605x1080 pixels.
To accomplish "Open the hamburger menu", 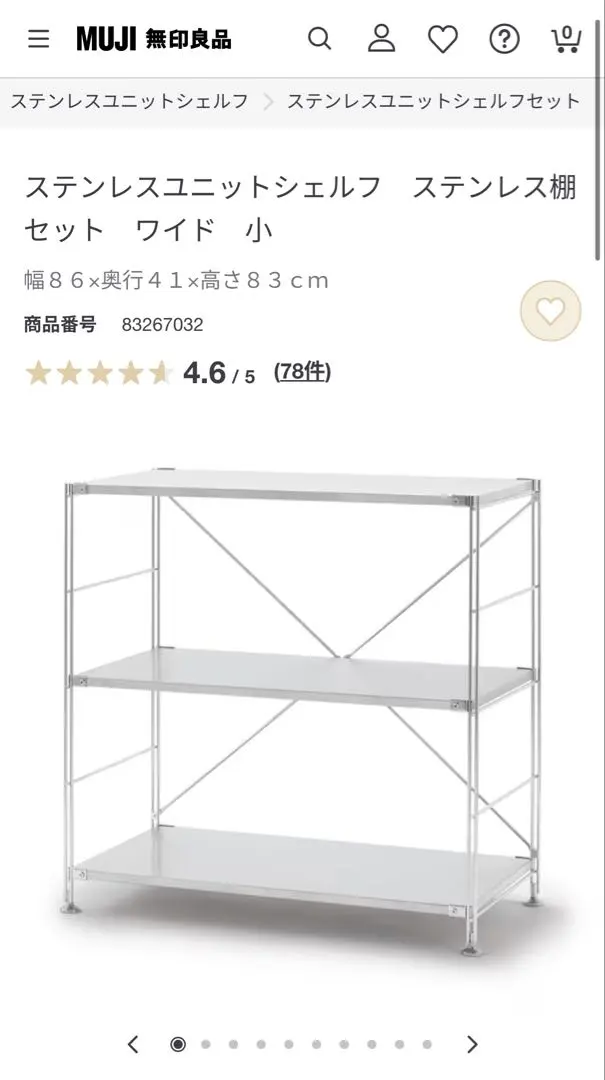I will click(38, 39).
